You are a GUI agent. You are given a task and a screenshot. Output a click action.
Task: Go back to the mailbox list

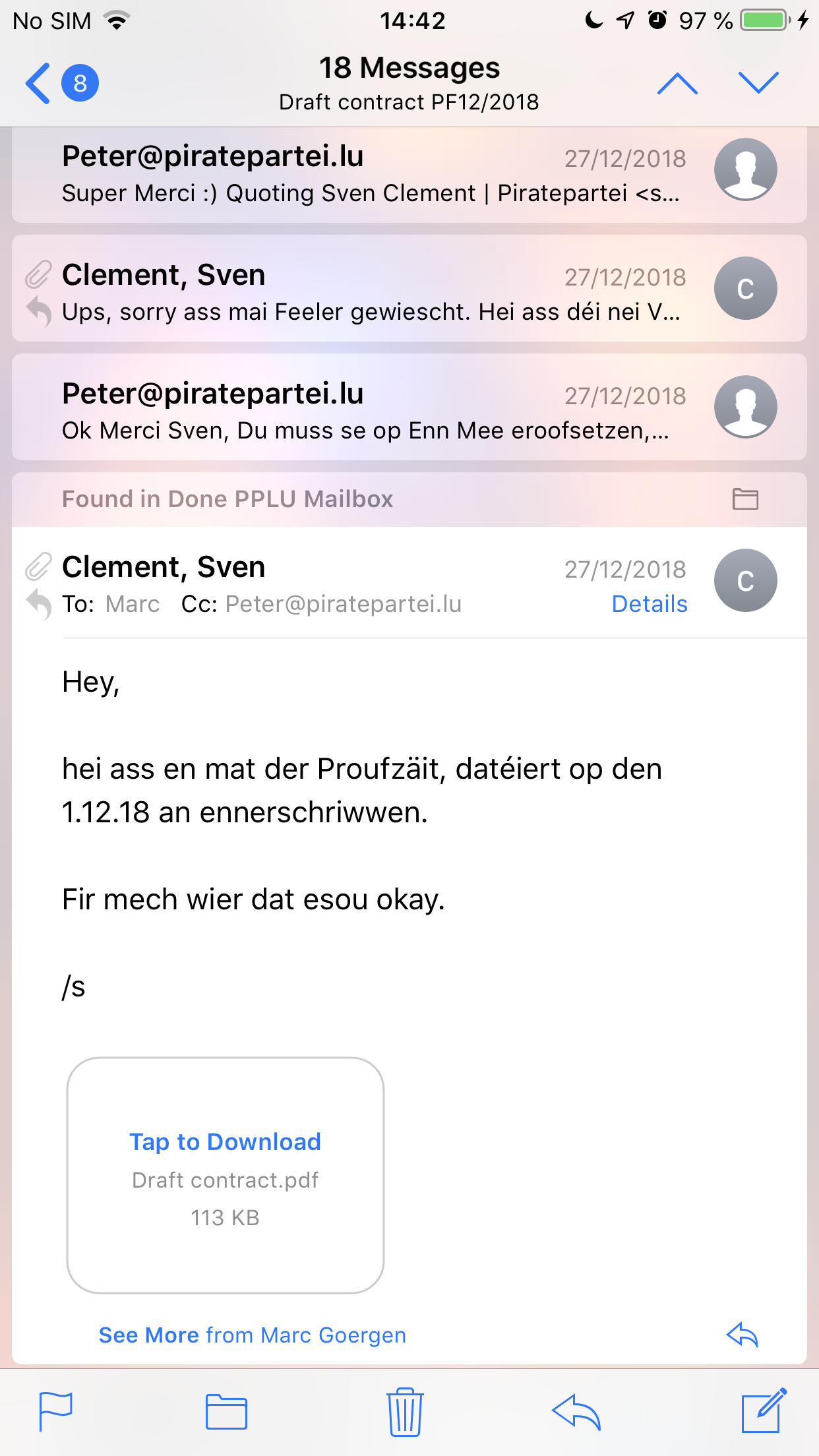click(40, 84)
